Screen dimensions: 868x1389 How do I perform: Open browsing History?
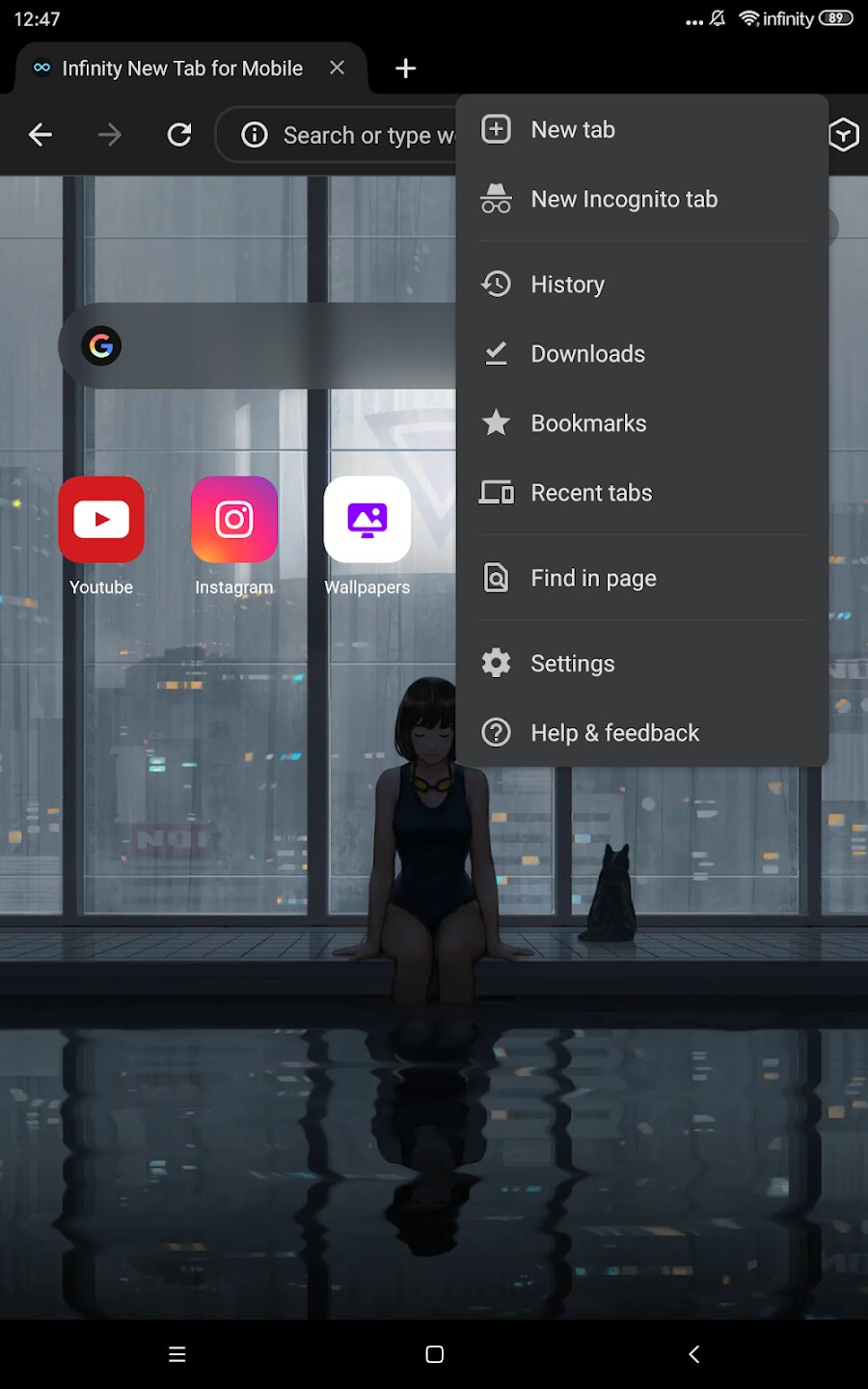point(567,285)
